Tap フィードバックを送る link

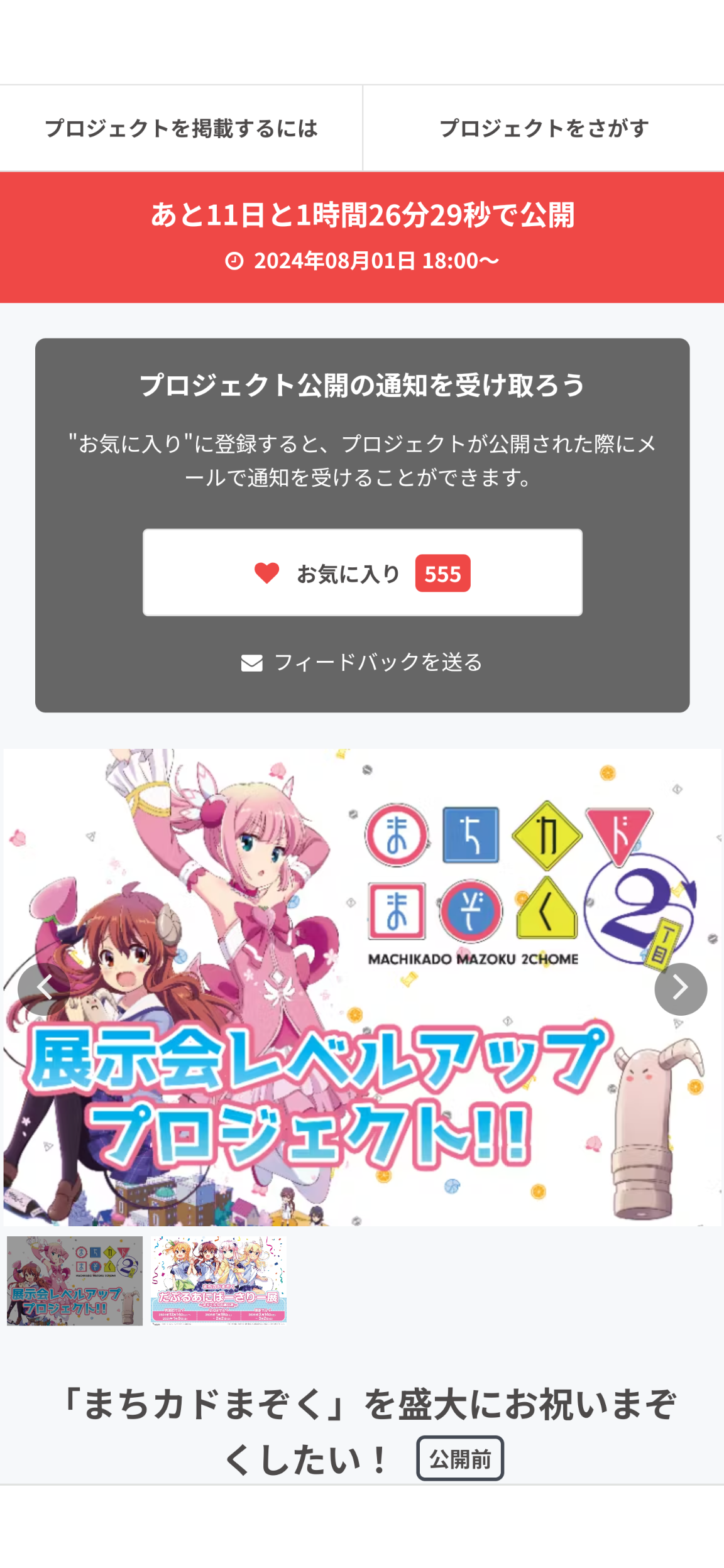pos(362,662)
